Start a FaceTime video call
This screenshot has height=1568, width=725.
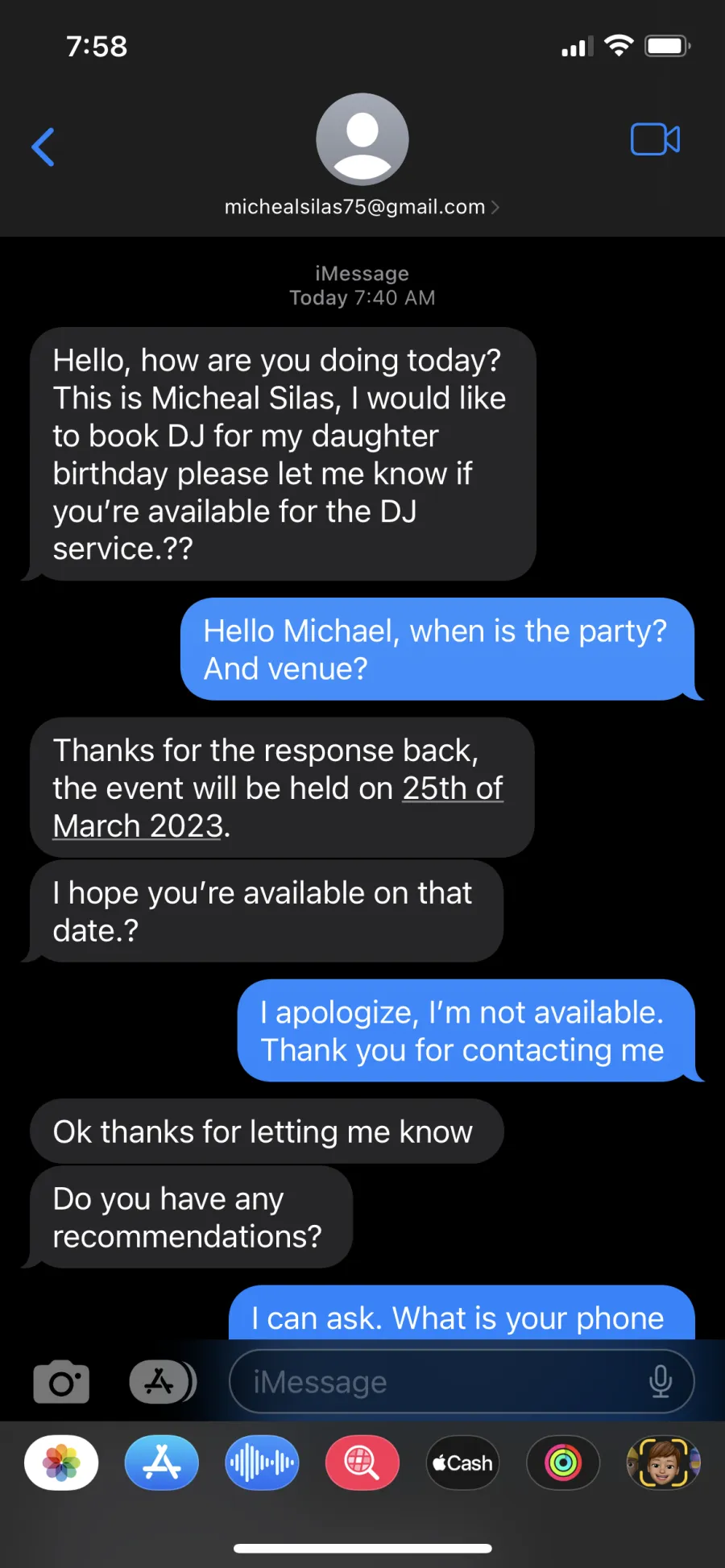click(655, 139)
